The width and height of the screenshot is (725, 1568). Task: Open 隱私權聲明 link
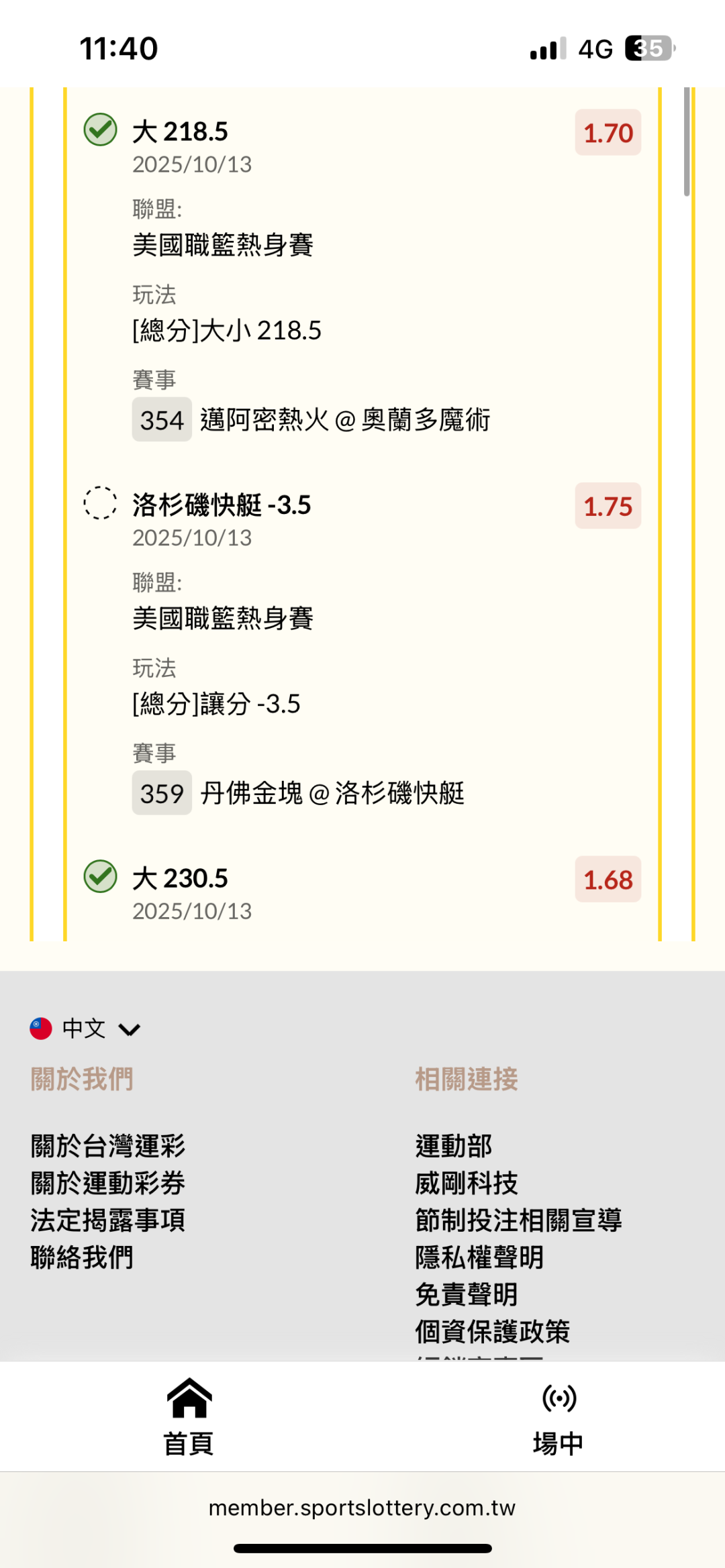click(x=479, y=1257)
